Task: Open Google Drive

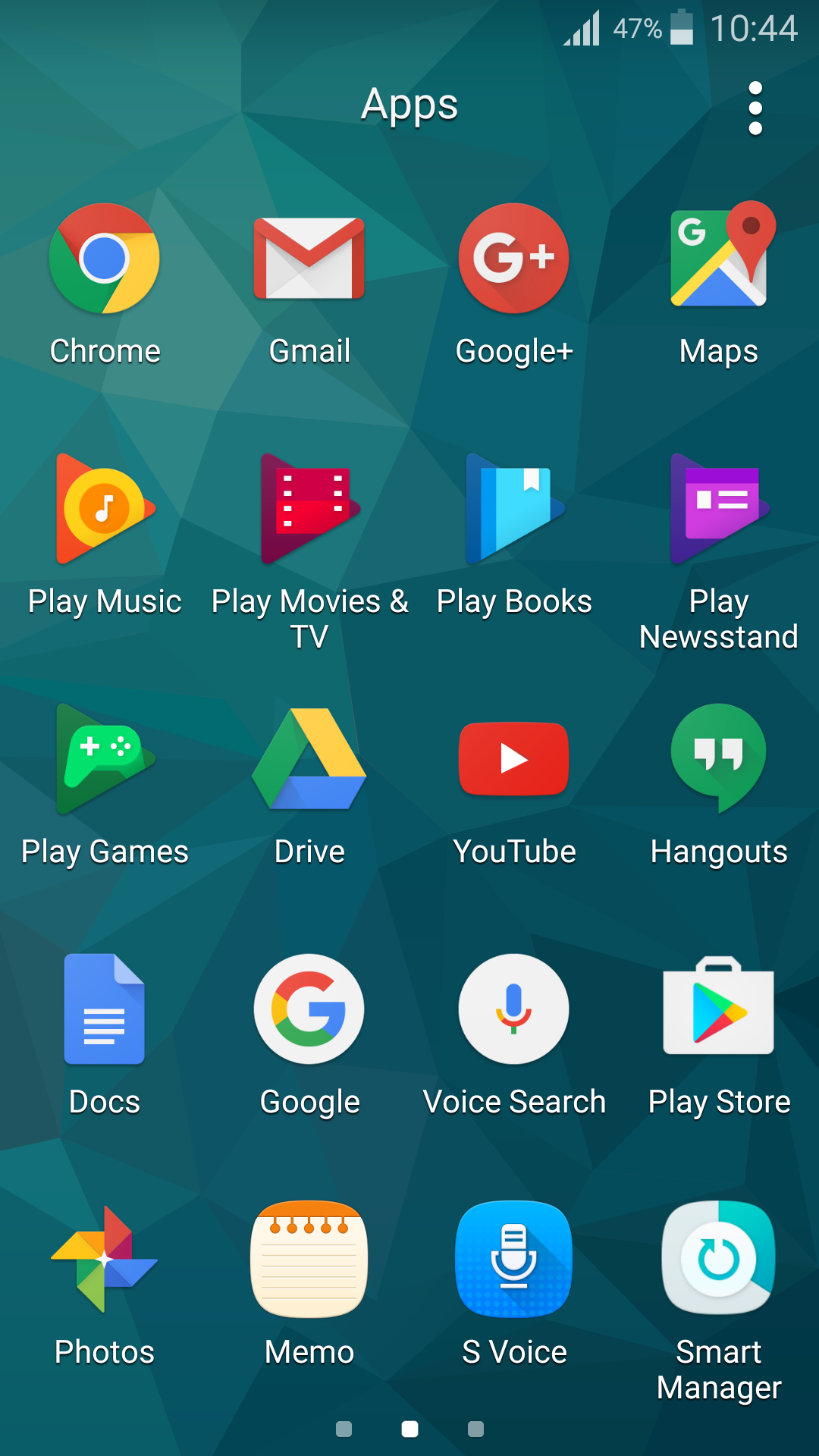Action: 309,760
